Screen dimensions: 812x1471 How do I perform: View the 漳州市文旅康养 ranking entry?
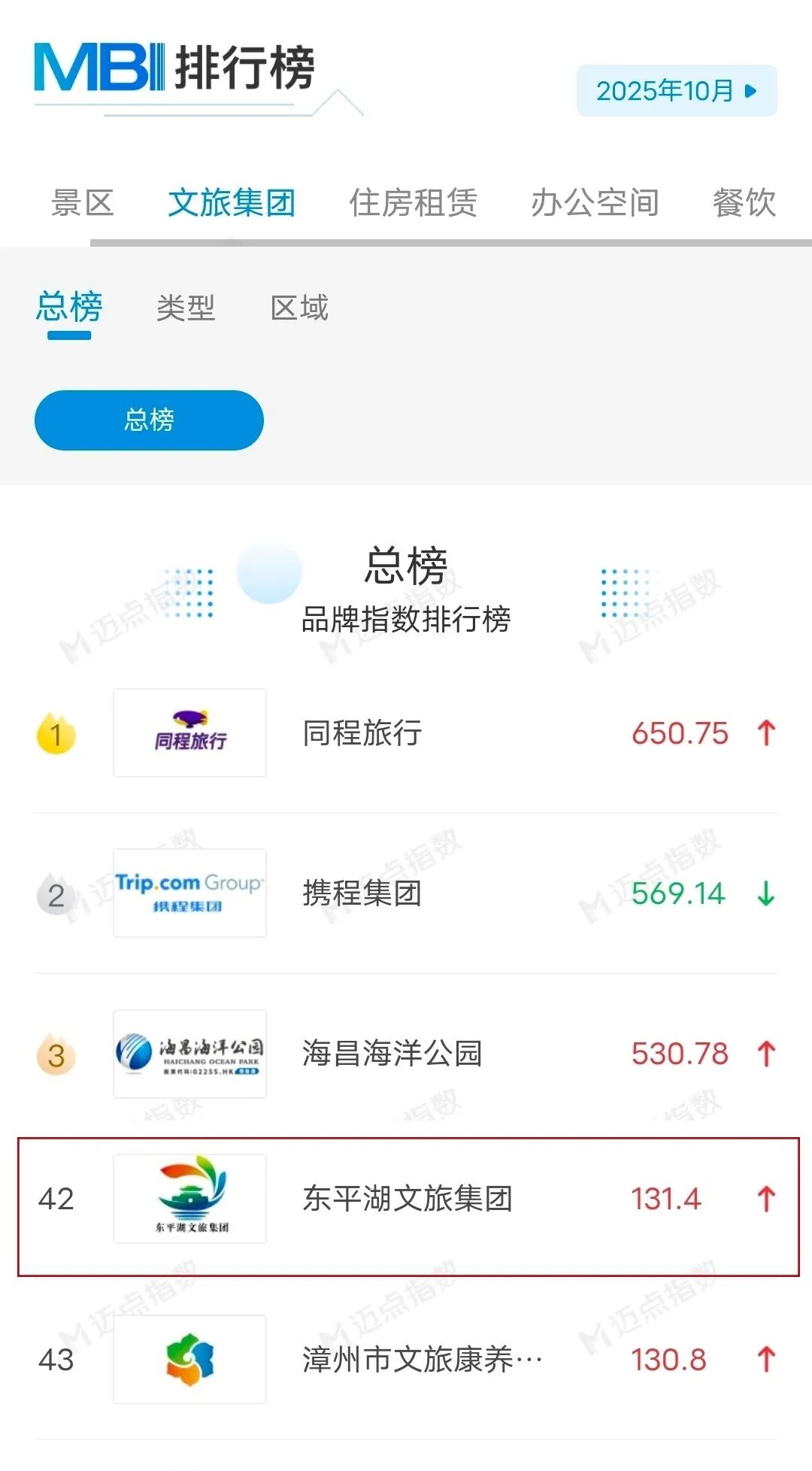click(406, 1360)
